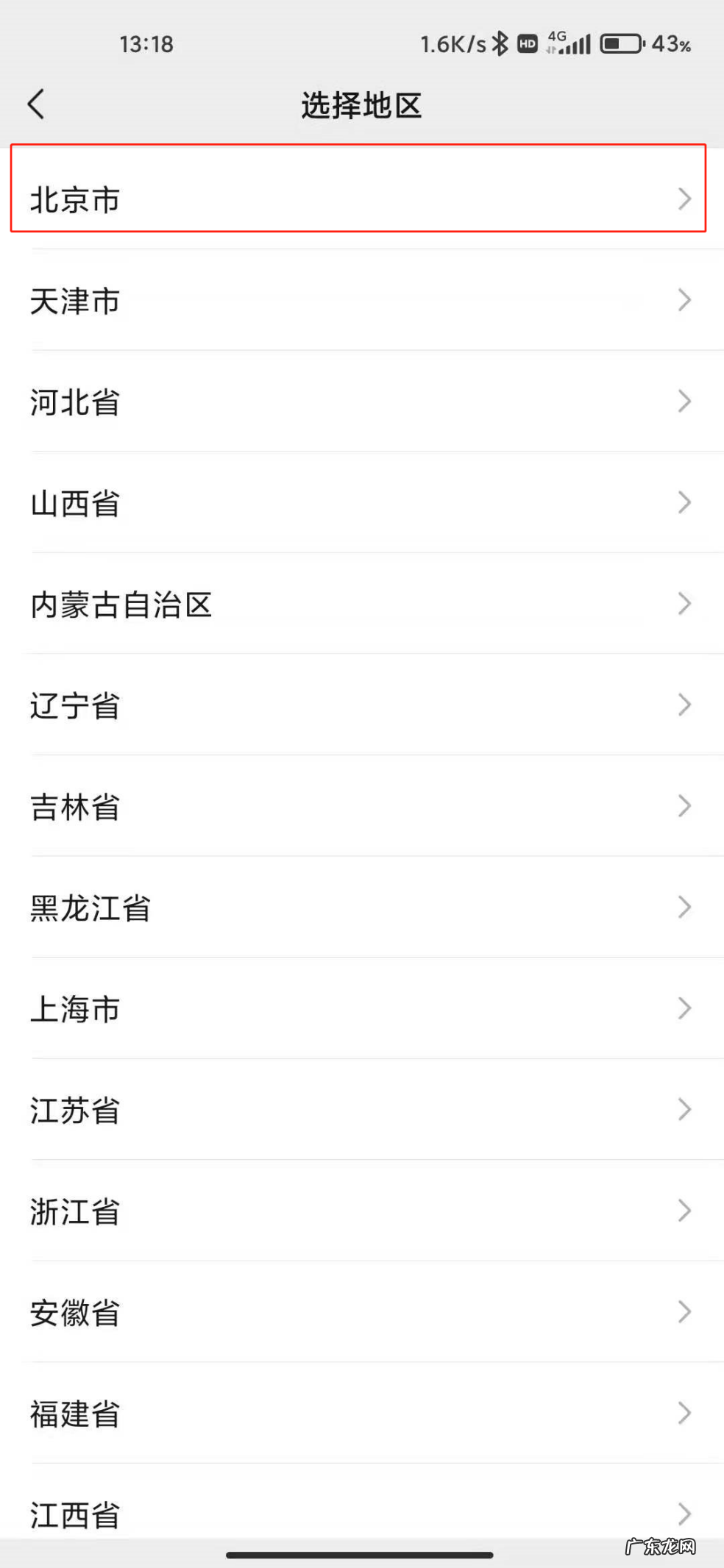This screenshot has height=1568, width=724.
Task: Tap the battery percentage label 43%
Action: point(671,46)
